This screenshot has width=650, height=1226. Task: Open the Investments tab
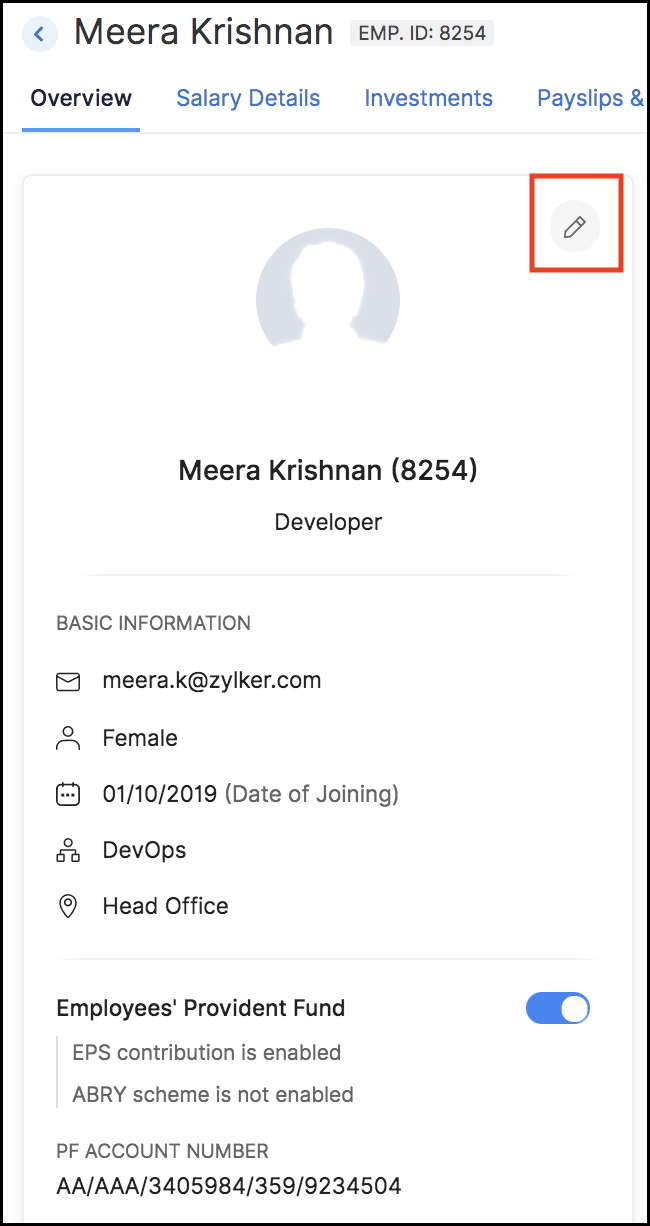point(428,98)
